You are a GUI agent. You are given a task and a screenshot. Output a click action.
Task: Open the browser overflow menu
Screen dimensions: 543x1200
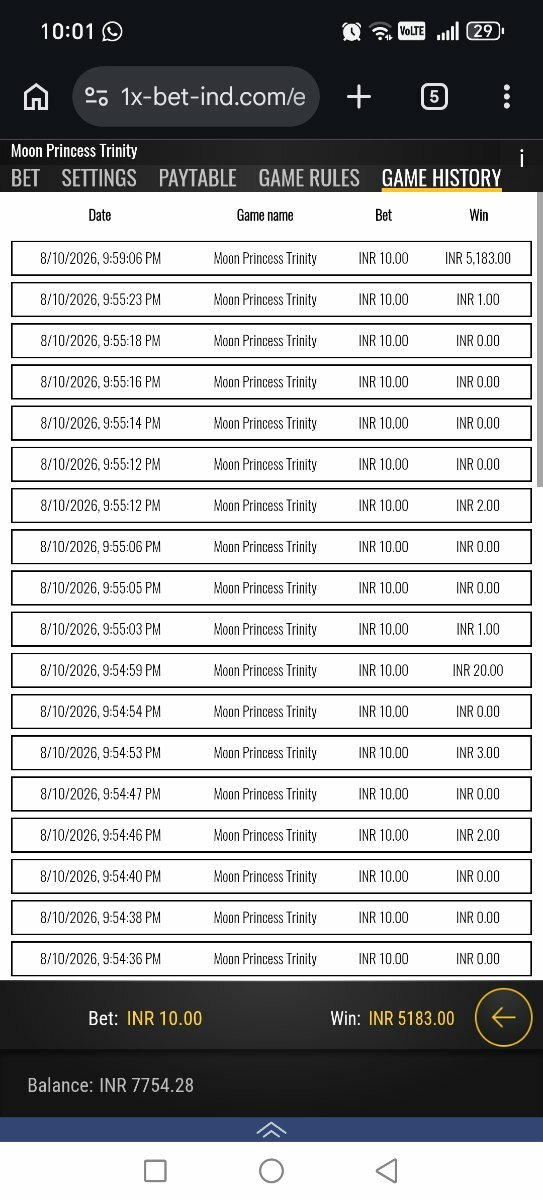507,97
